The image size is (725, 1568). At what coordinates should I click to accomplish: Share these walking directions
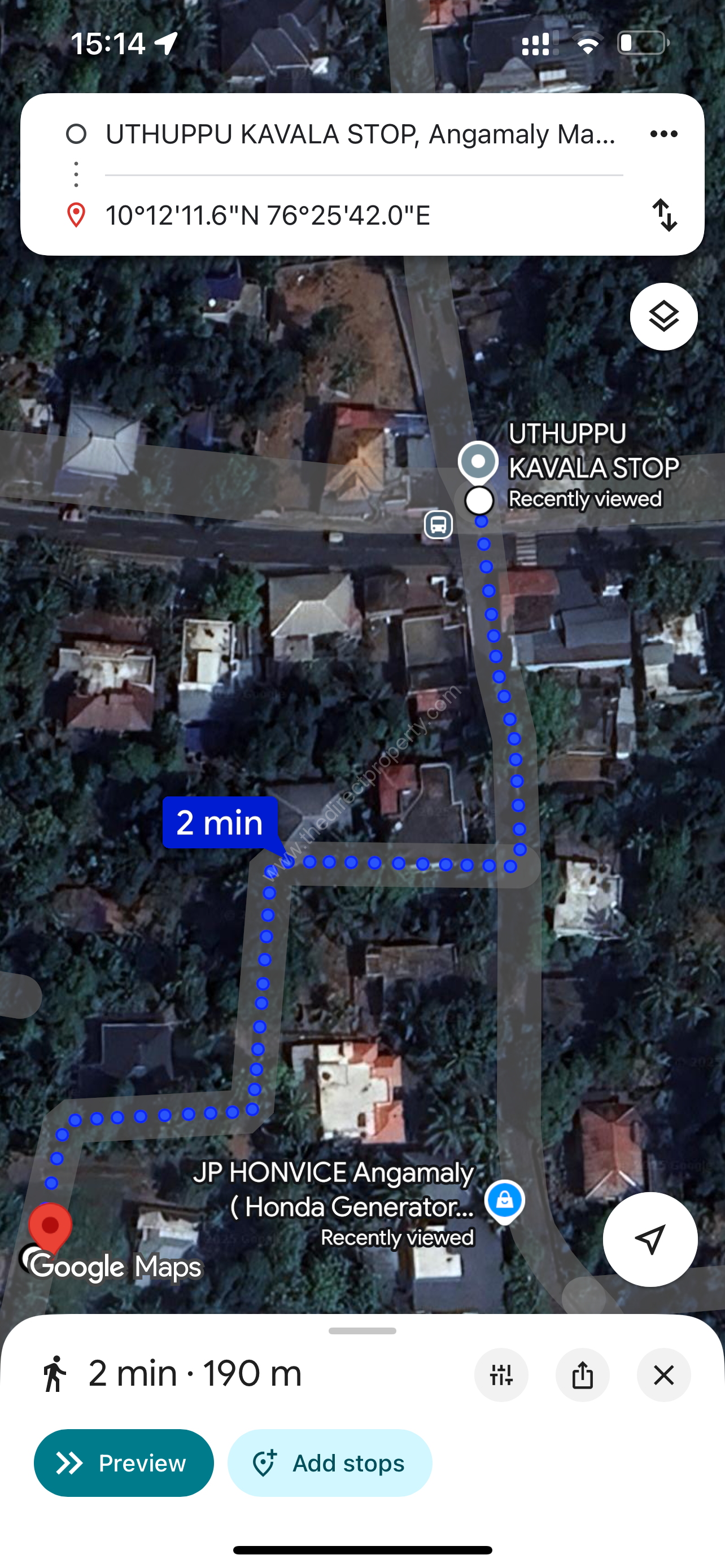point(582,1374)
